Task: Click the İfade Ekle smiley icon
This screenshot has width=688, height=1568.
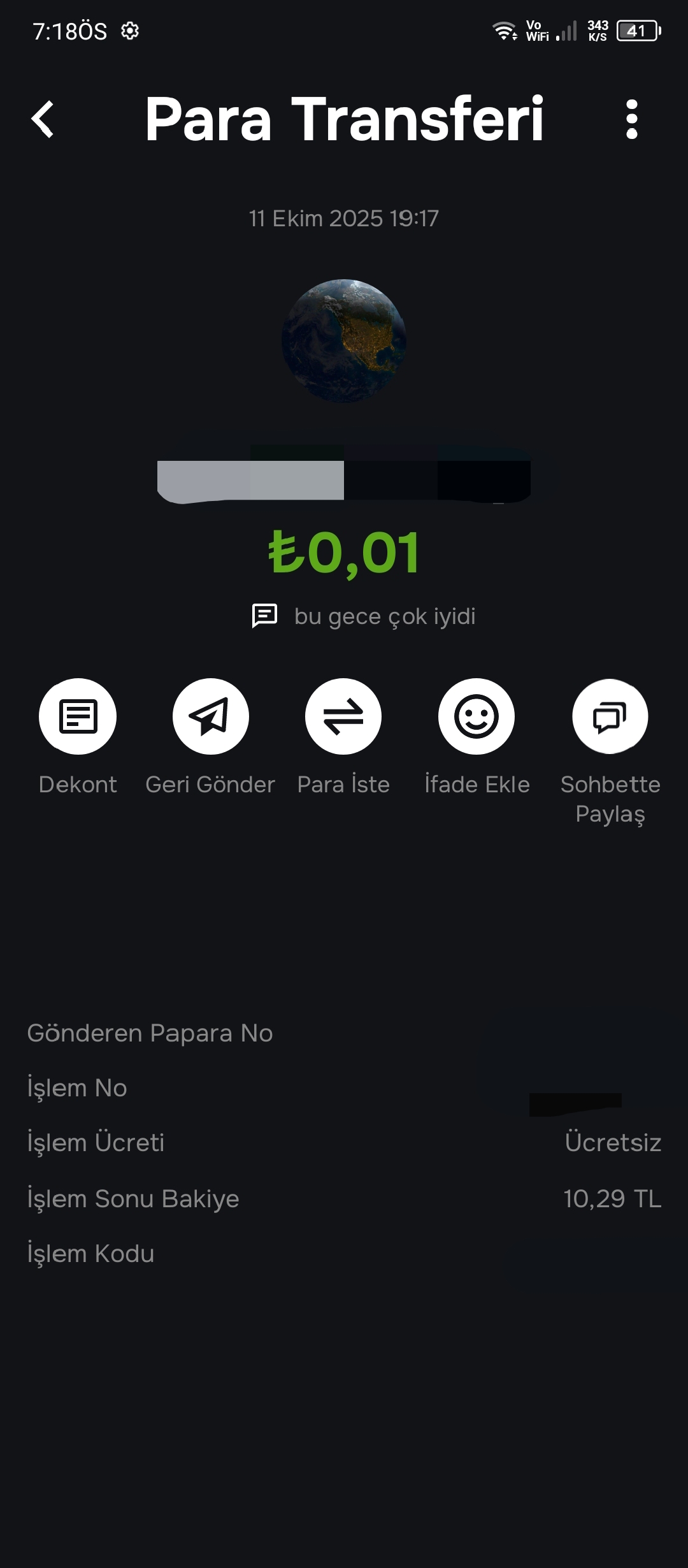Action: pyautogui.click(x=477, y=716)
